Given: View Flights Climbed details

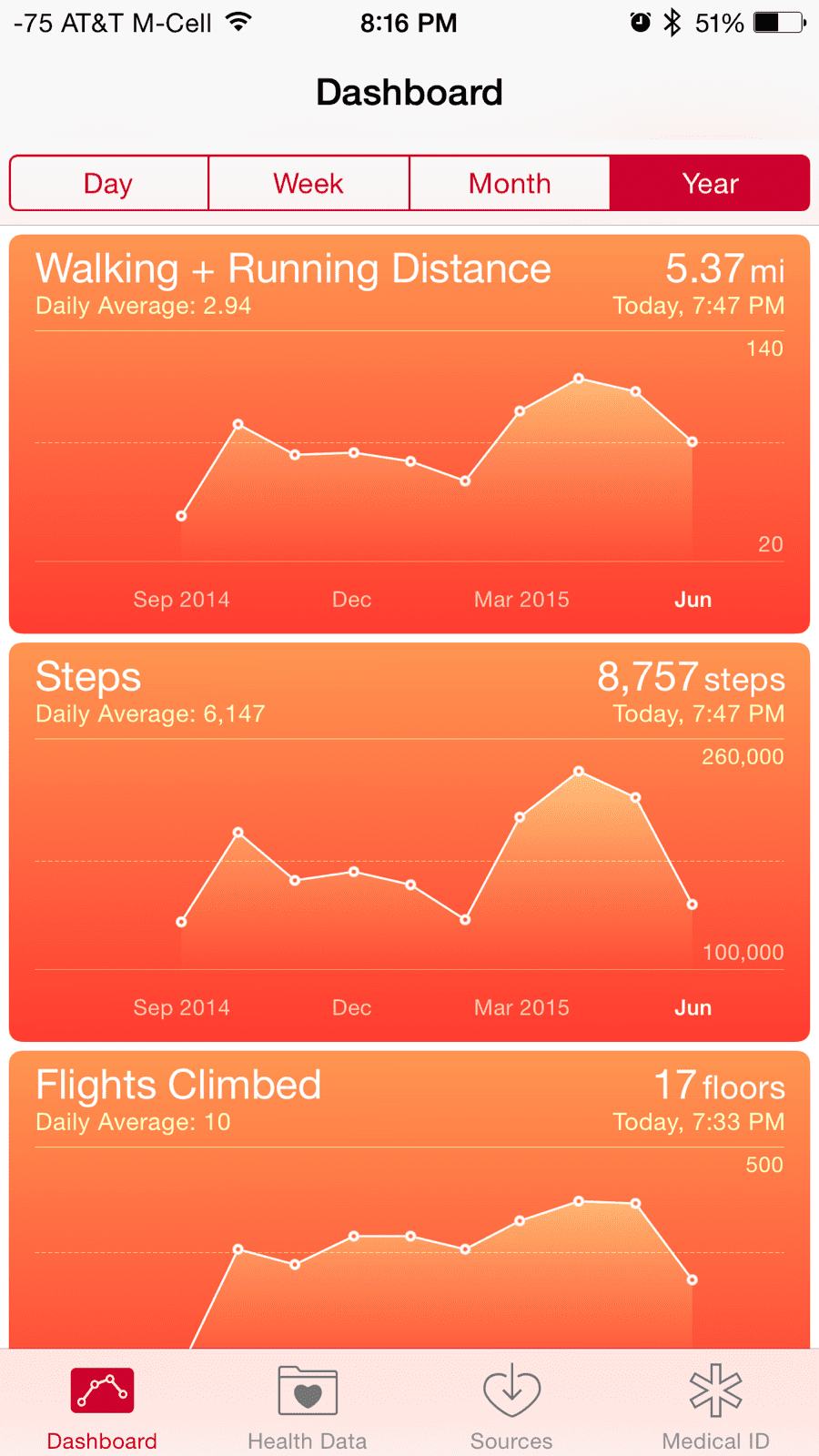Looking at the screenshot, I should coord(409,1199).
